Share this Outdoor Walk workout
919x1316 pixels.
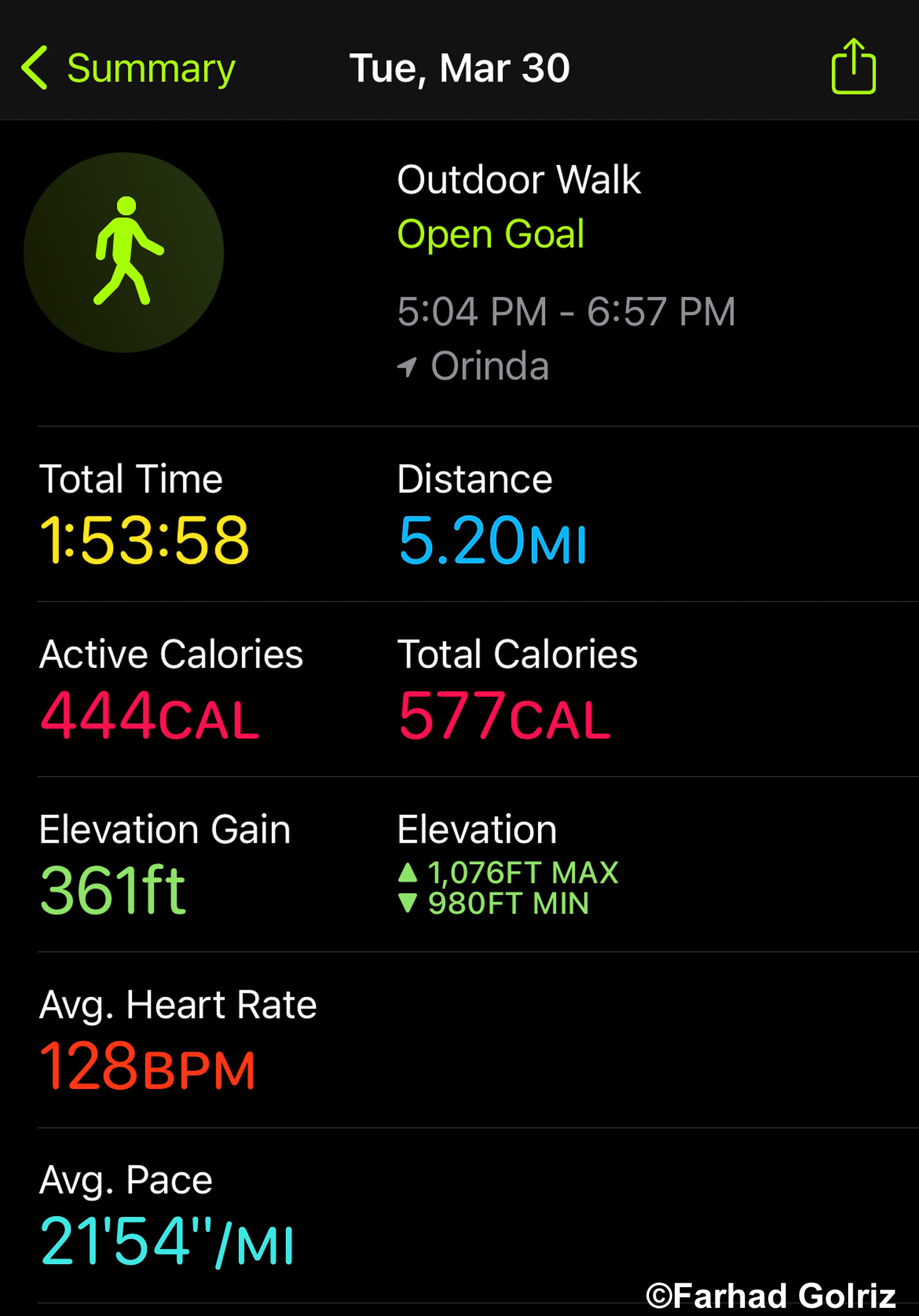tap(853, 67)
